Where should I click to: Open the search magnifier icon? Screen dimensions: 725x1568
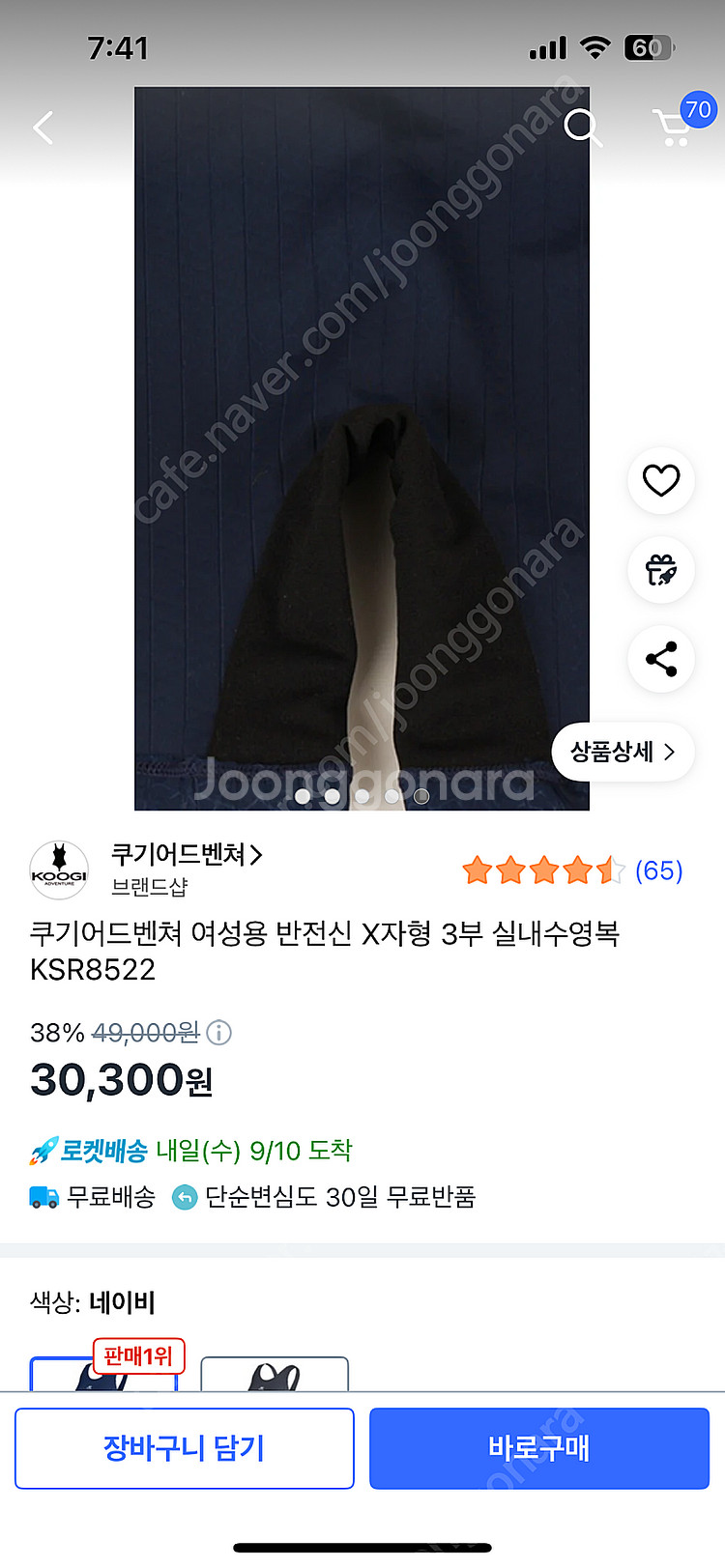[x=583, y=127]
